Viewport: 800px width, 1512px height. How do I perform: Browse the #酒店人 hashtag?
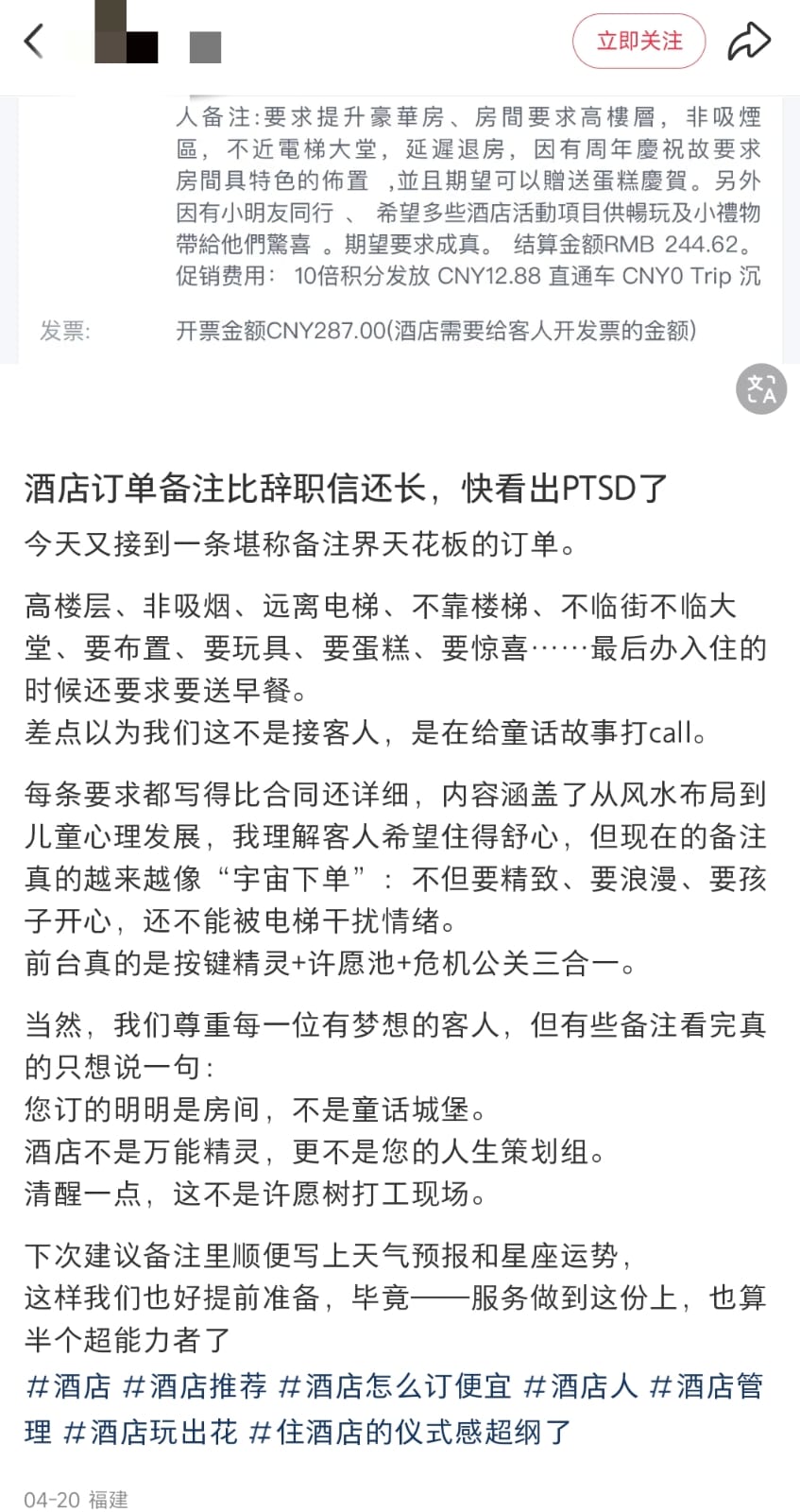[580, 1386]
